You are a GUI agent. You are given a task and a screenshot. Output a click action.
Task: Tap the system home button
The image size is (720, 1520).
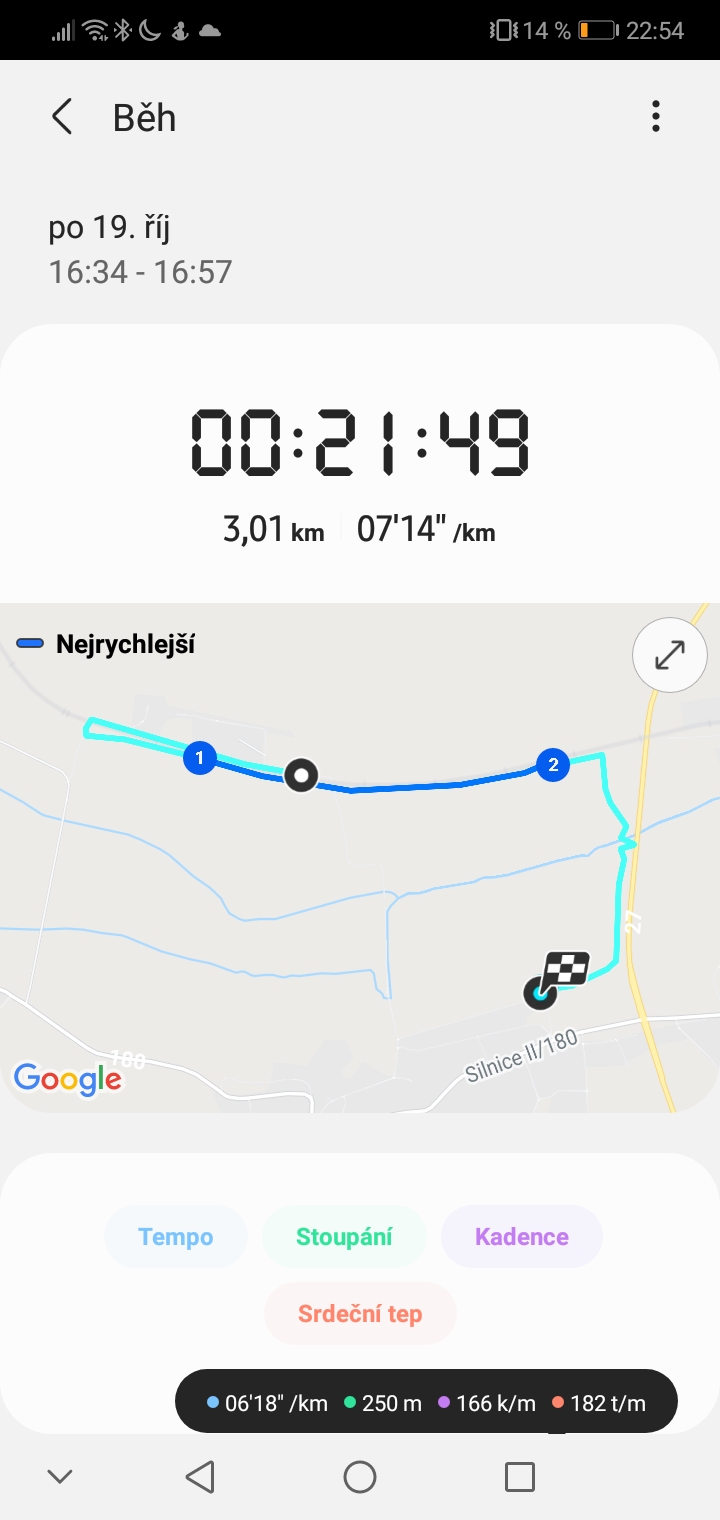tap(360, 1477)
